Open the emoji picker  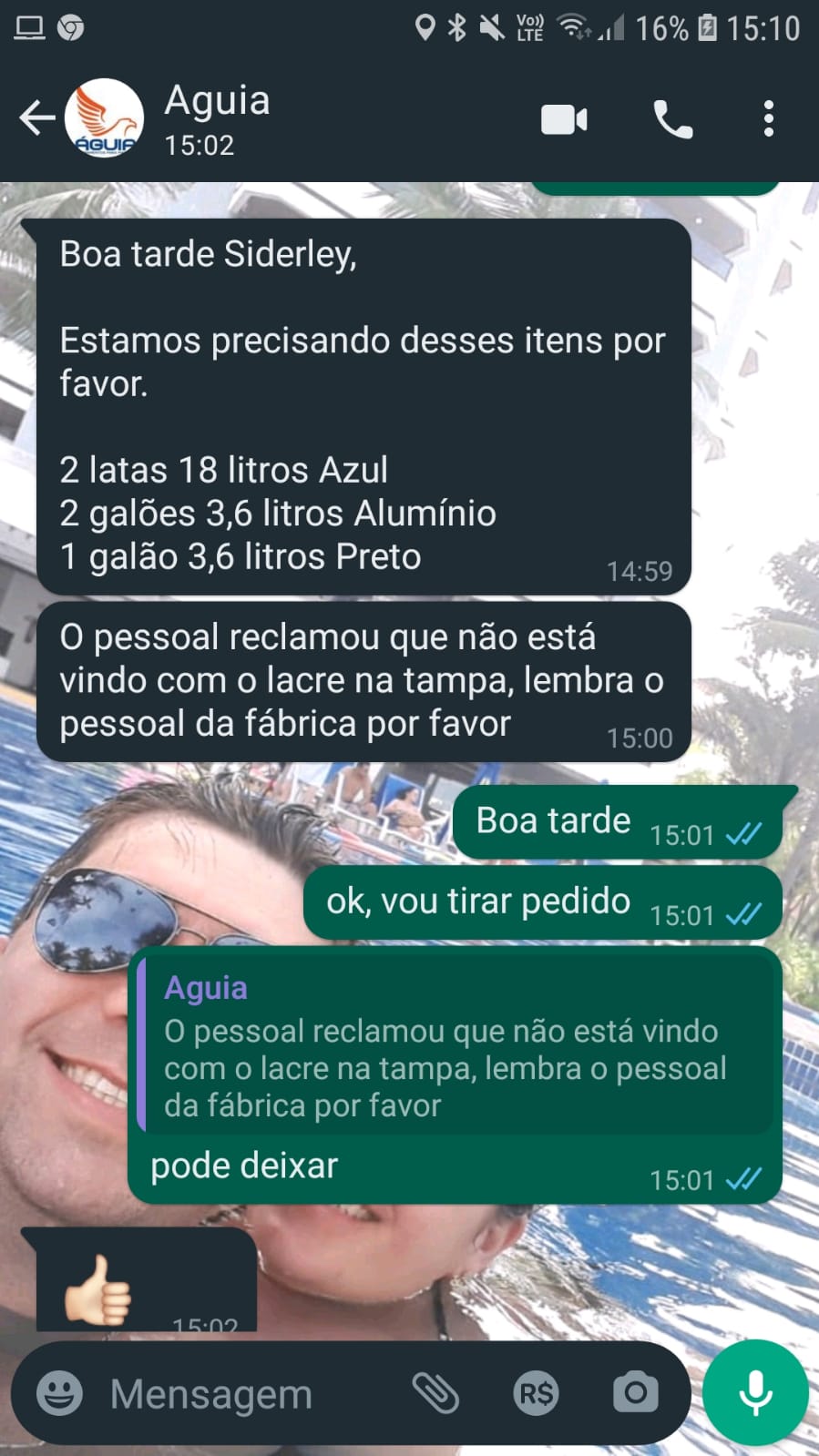pos(60,1392)
